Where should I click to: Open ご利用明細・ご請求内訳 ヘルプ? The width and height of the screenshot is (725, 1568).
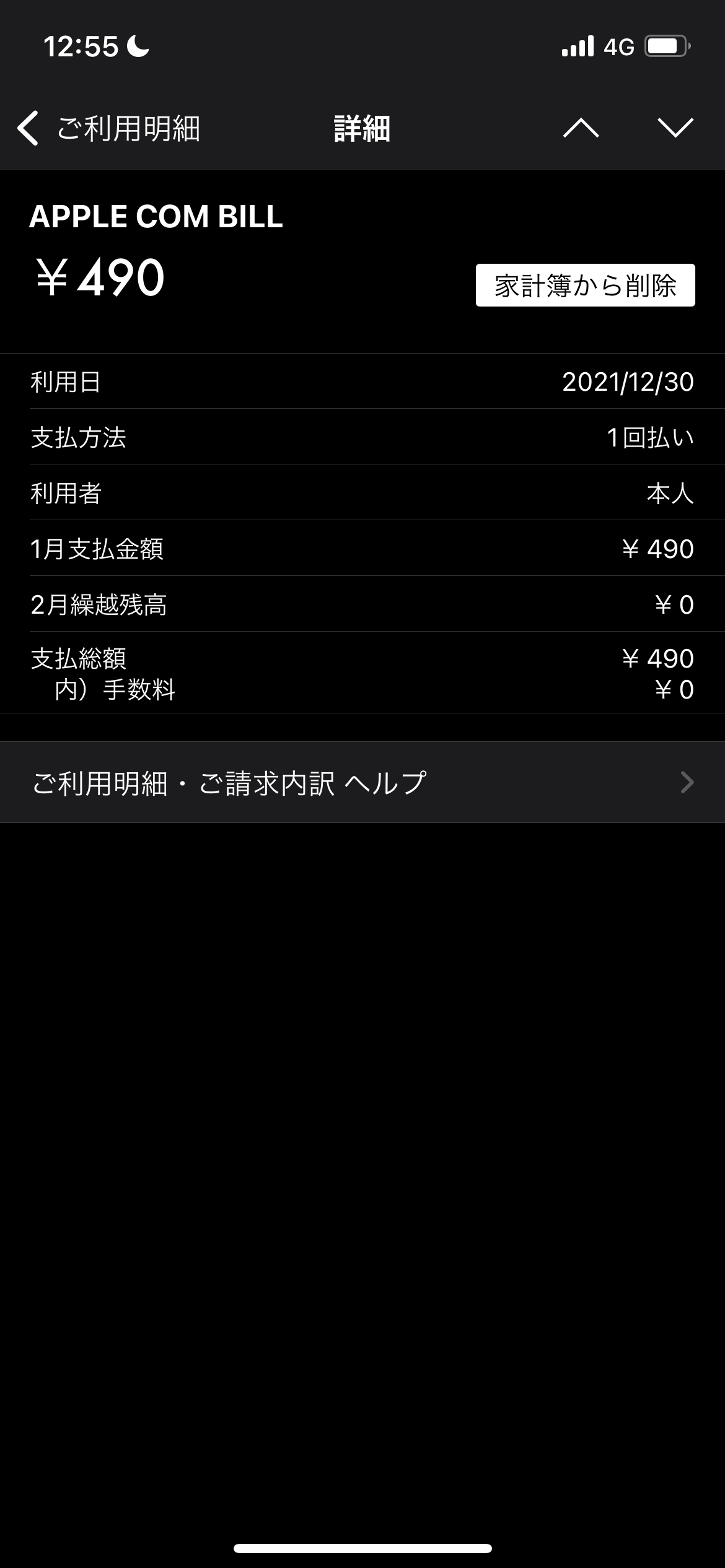tap(362, 782)
